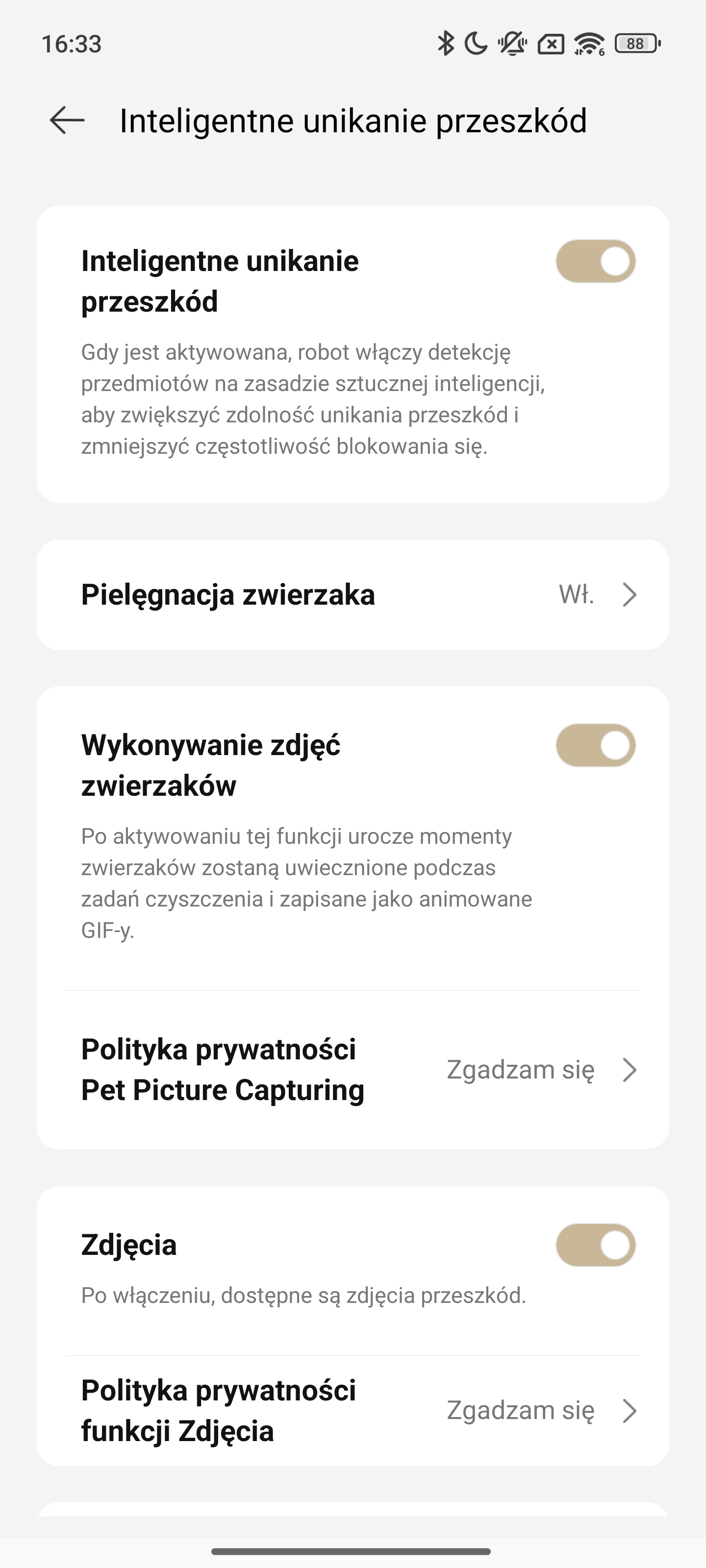706x1568 pixels.
Task: Turn off Wykonywanie zdjęć zwierzaków
Action: 595,745
